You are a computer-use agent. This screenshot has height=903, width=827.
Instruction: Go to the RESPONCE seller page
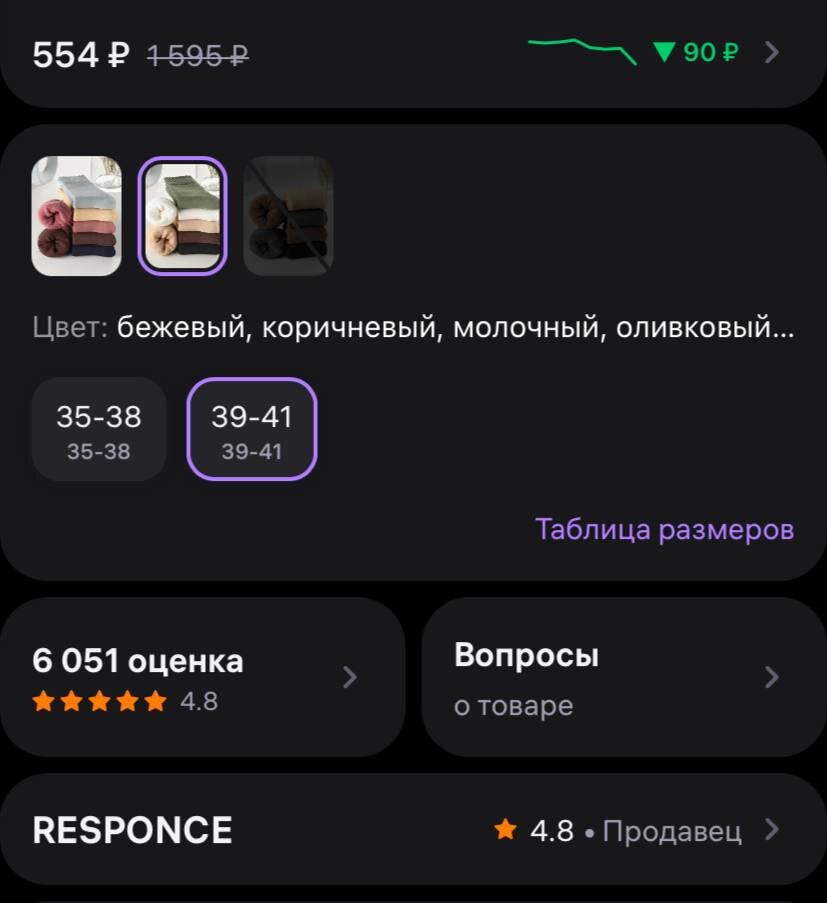click(x=412, y=830)
